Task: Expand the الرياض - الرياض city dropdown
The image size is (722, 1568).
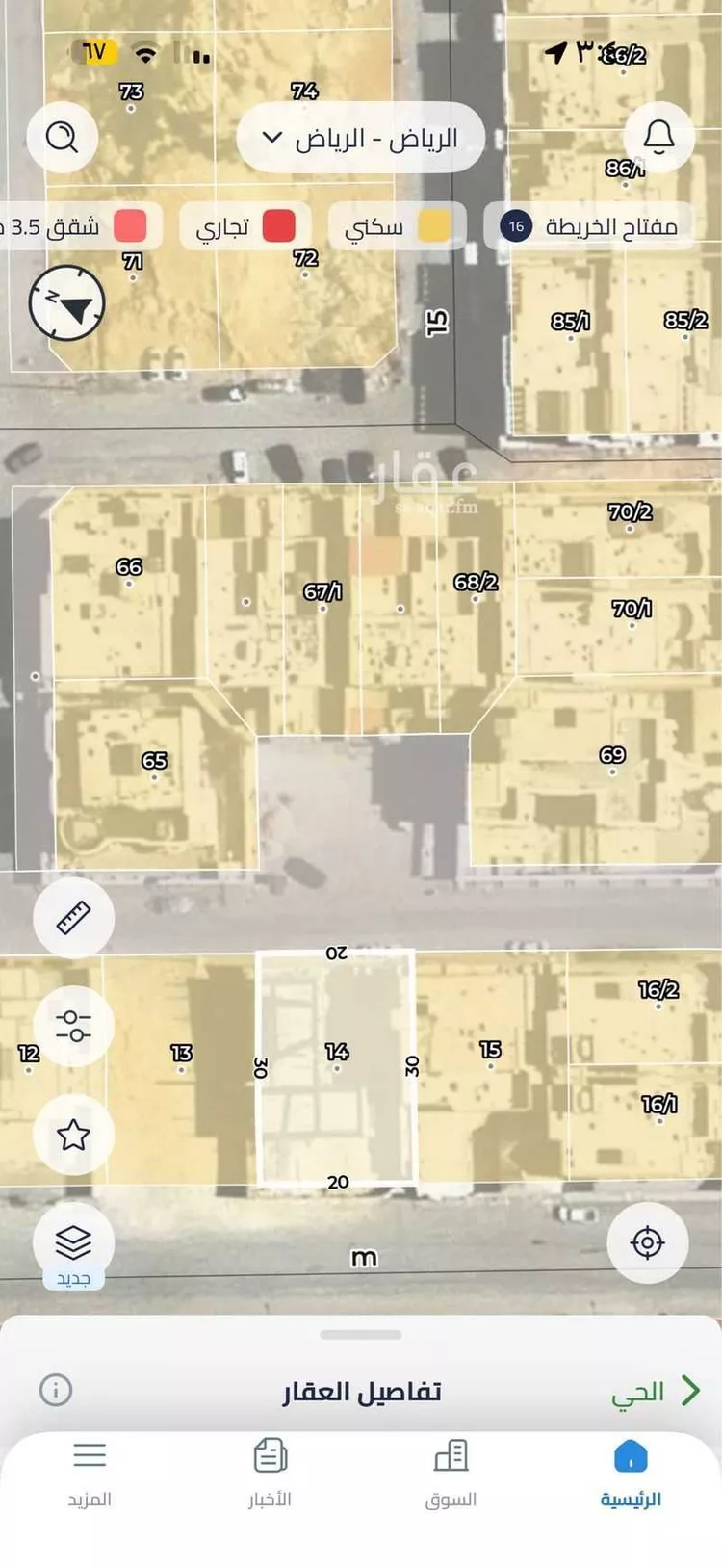Action: click(360, 138)
